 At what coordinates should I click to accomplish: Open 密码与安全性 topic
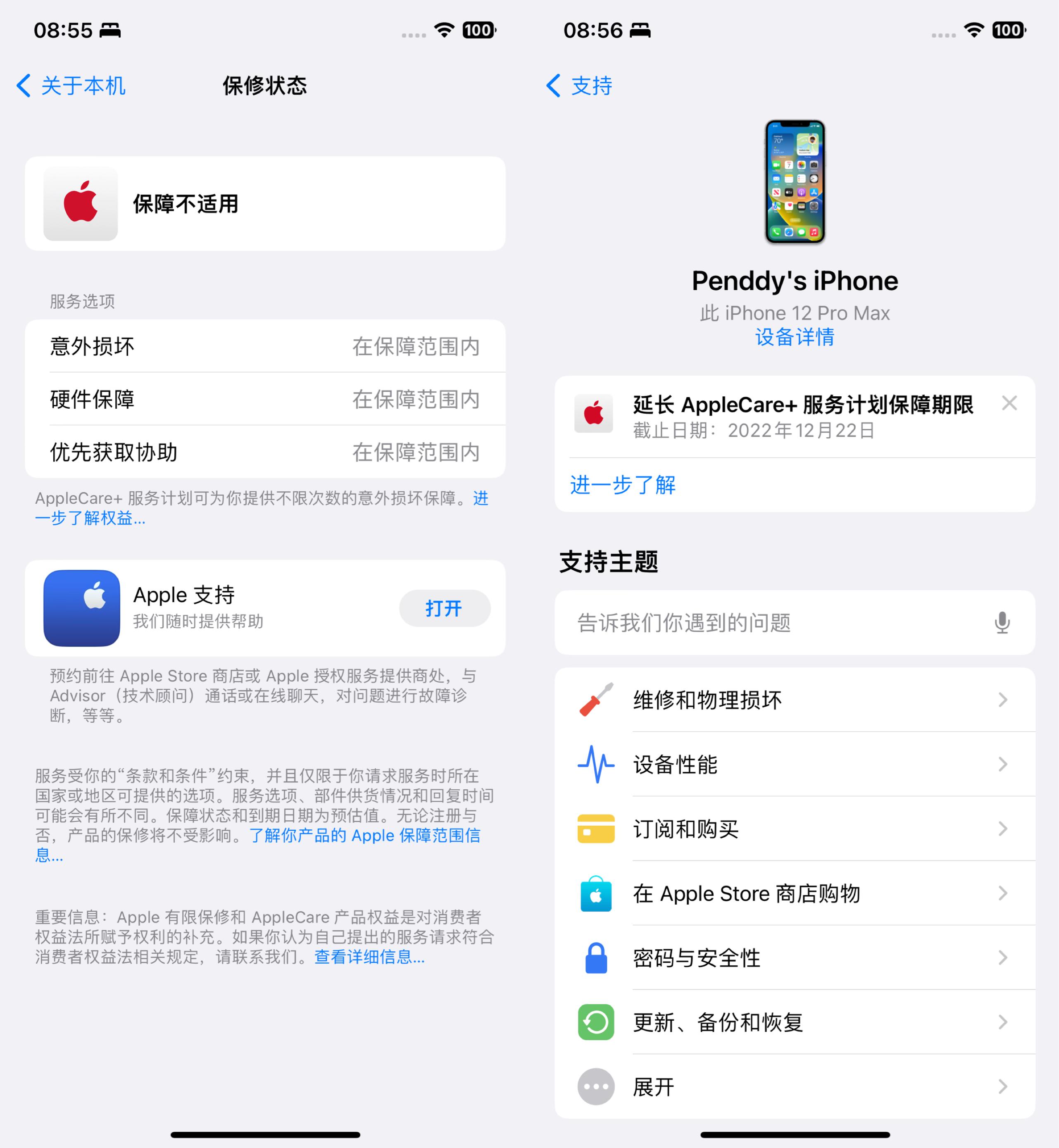(x=794, y=958)
